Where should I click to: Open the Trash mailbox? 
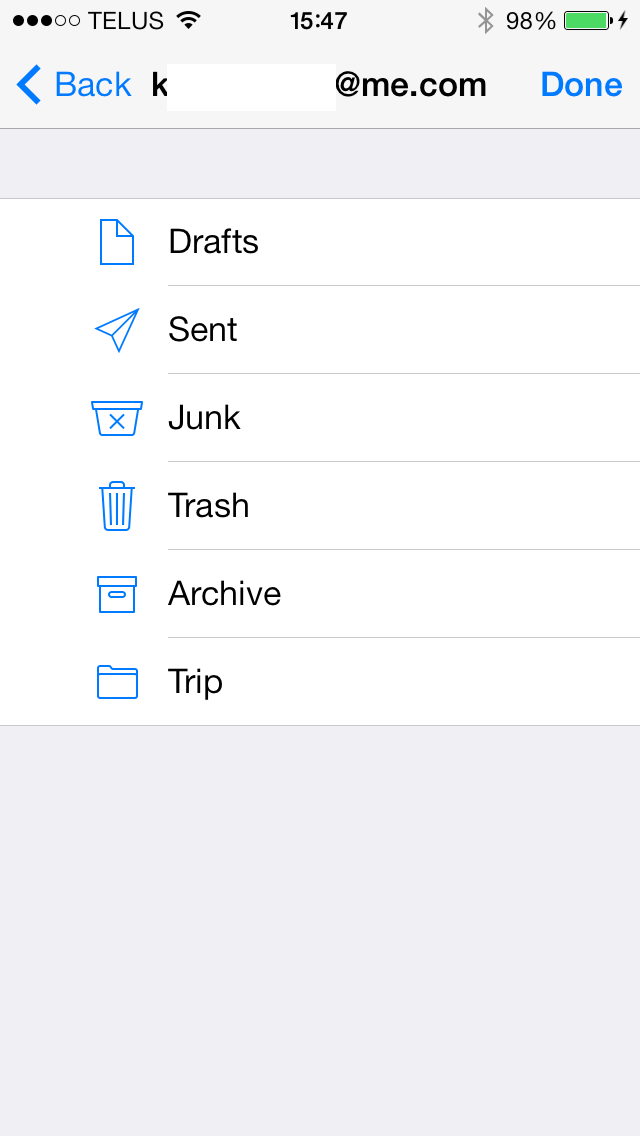320,506
